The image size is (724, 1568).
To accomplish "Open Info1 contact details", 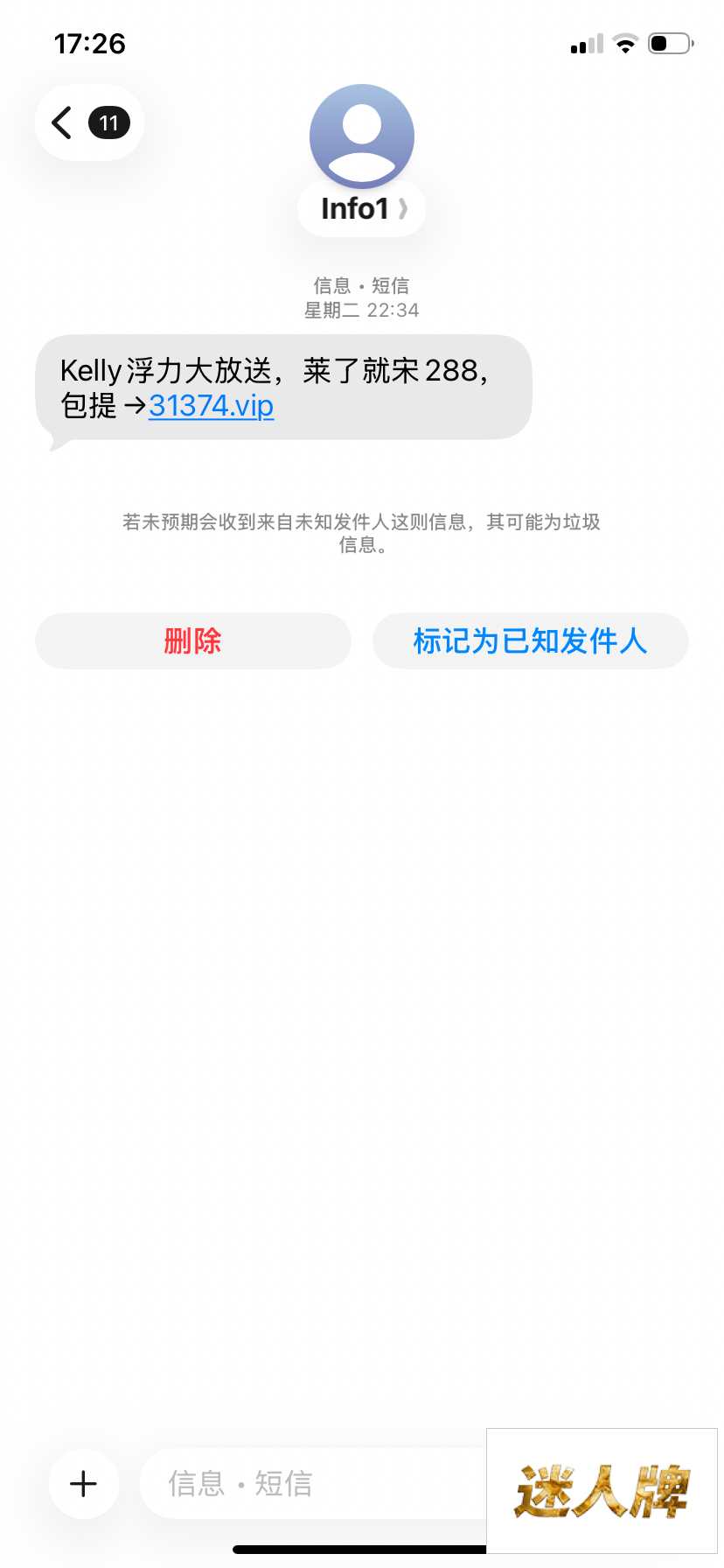I will coord(362,208).
